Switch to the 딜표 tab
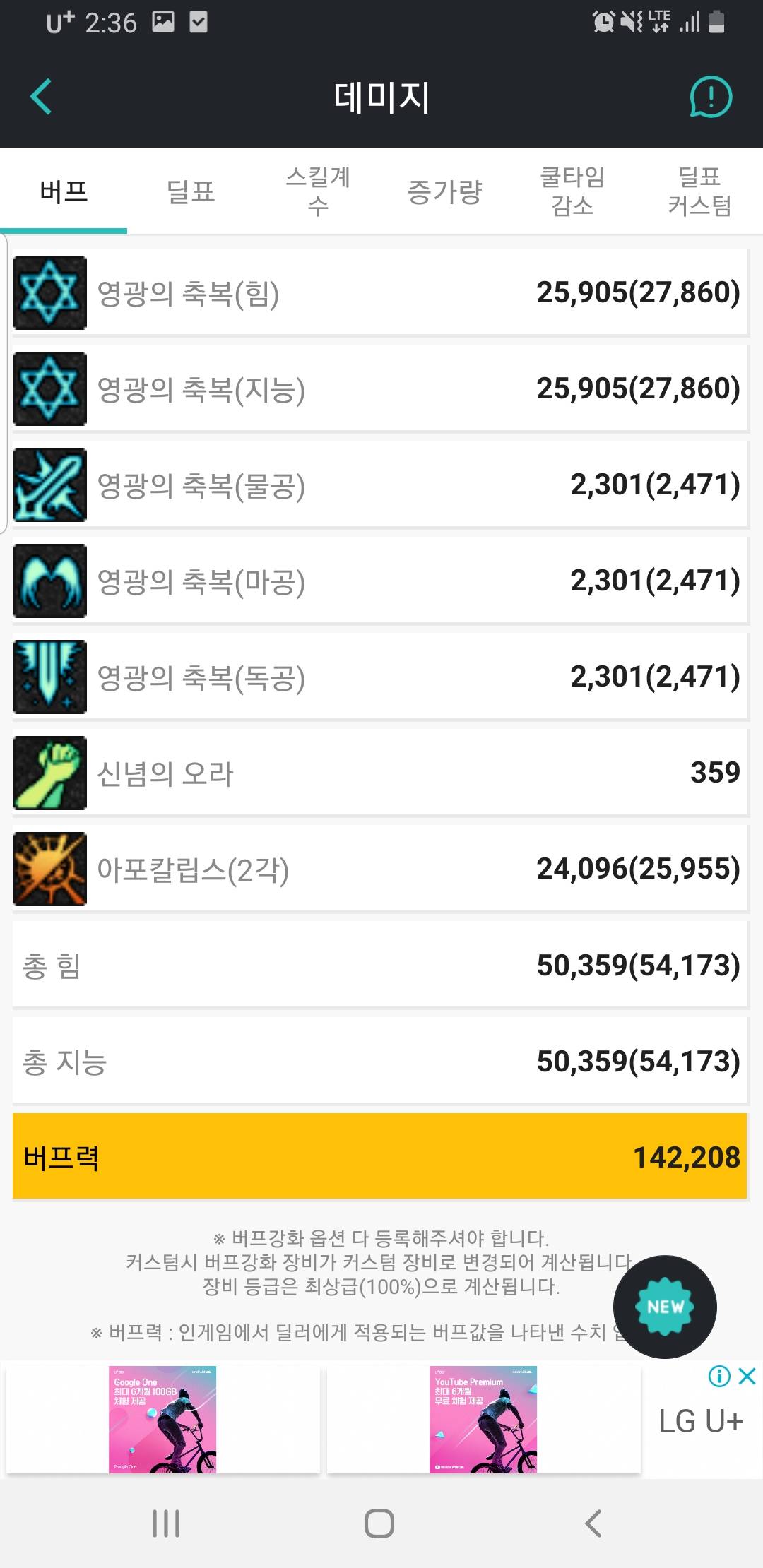 coord(191,191)
